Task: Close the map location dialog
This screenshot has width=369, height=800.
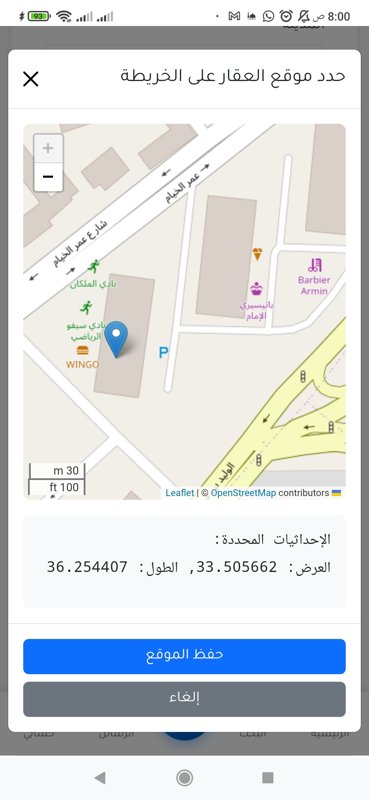Action: (x=31, y=79)
